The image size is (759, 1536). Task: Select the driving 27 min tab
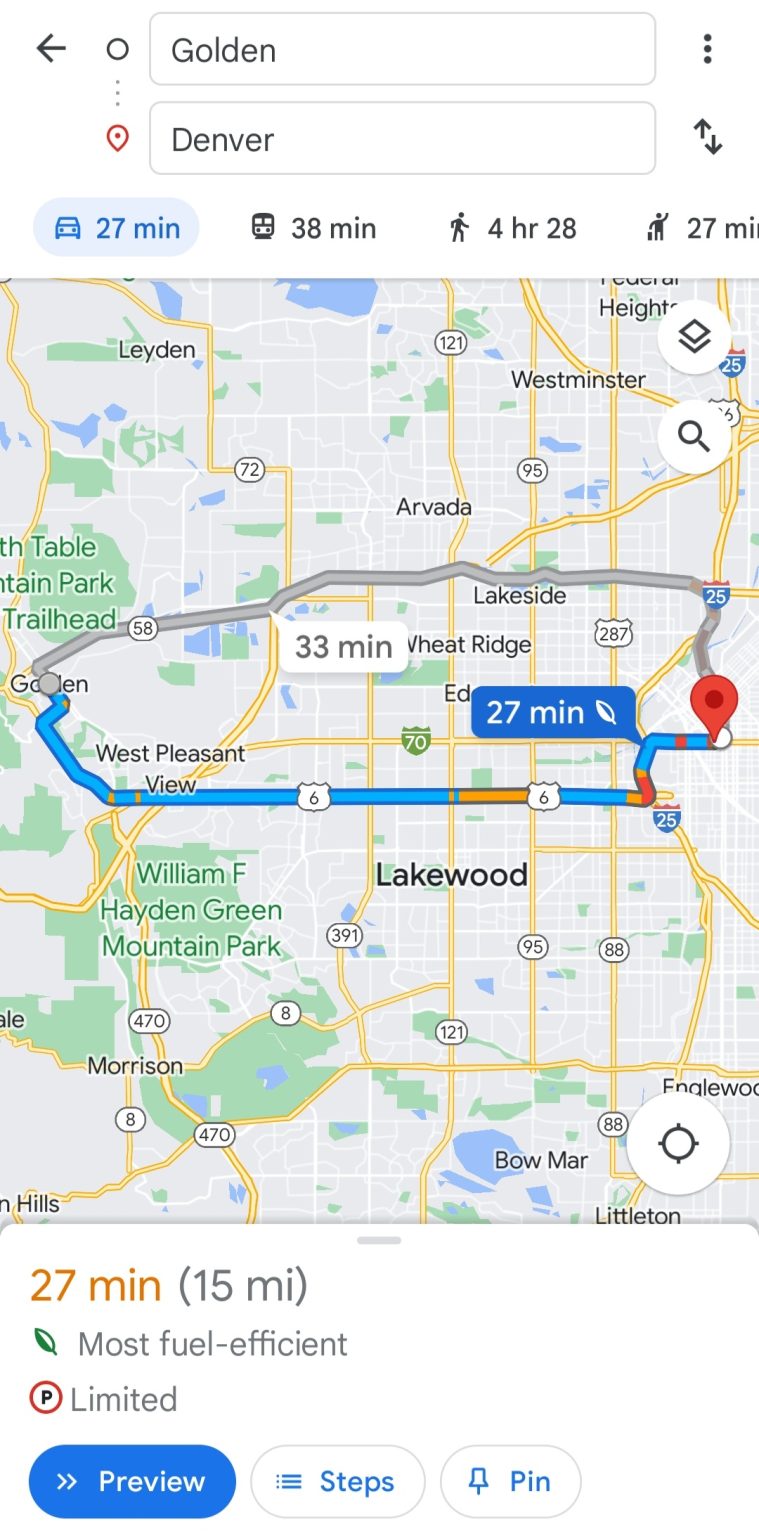(116, 228)
